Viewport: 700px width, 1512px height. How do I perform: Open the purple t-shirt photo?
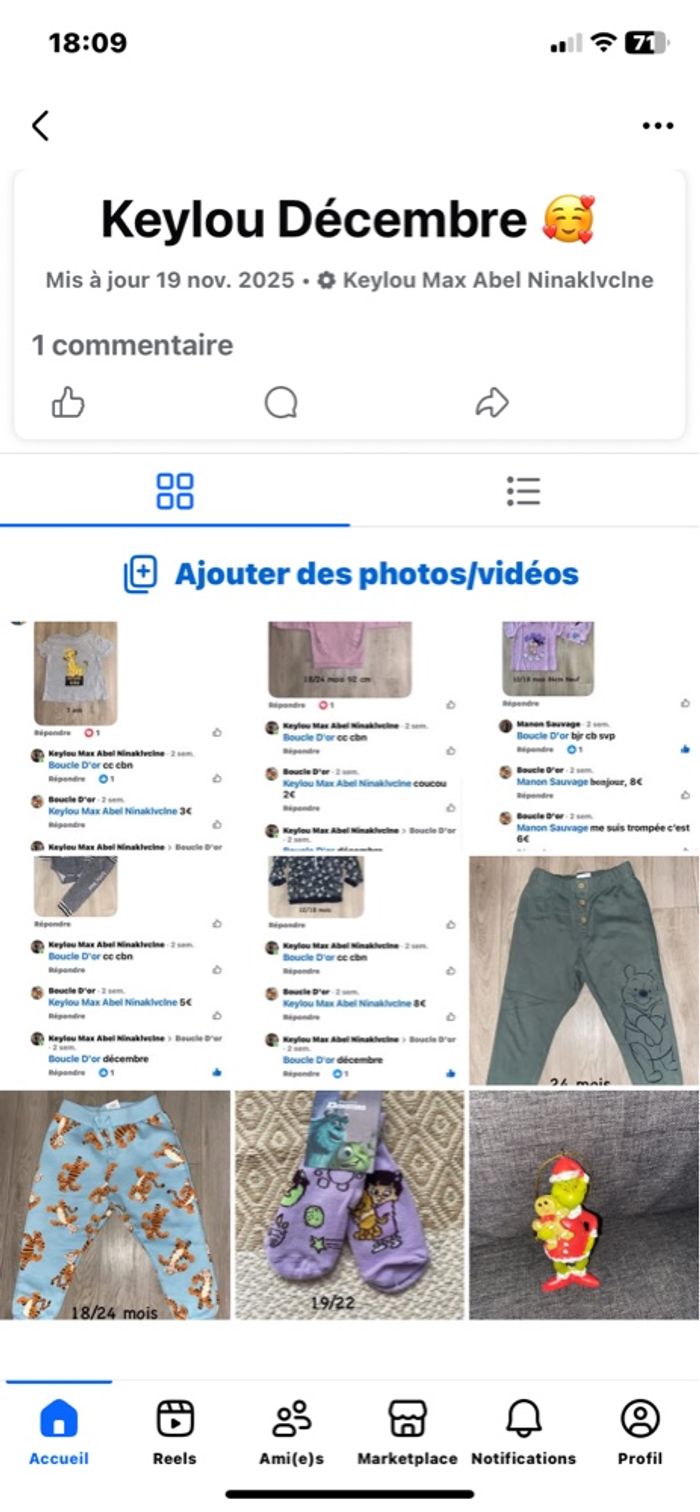click(x=584, y=735)
